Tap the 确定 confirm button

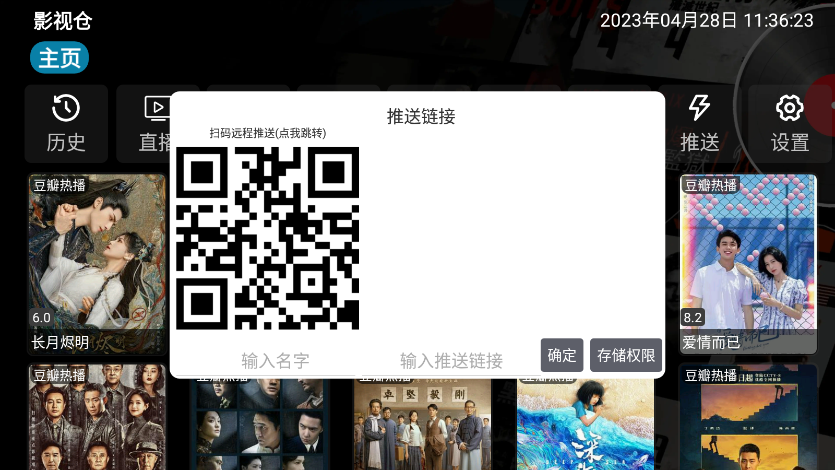(562, 355)
